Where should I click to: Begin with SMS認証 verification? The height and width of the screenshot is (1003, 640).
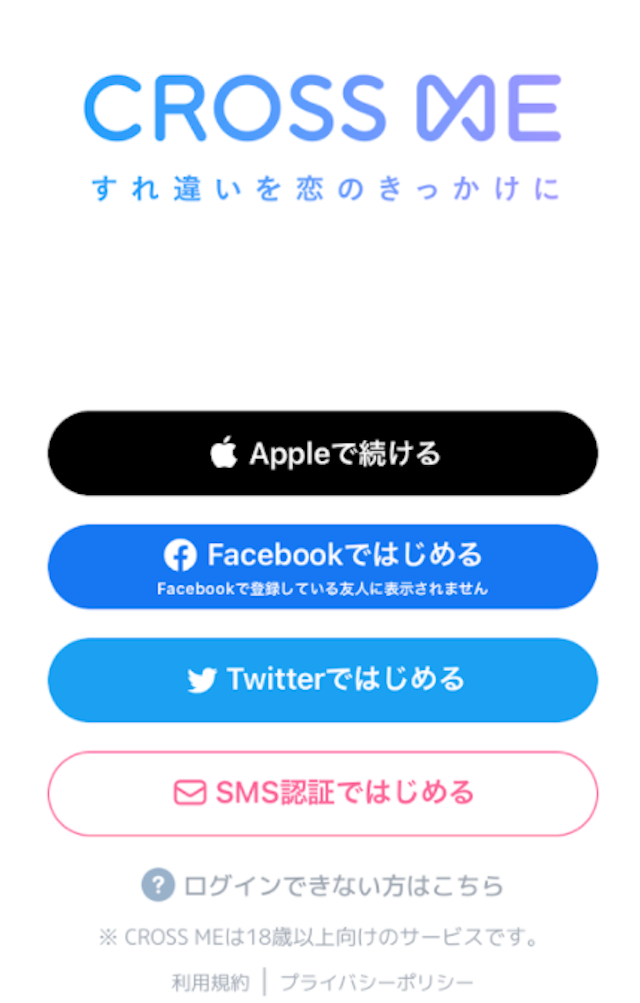pos(322,793)
